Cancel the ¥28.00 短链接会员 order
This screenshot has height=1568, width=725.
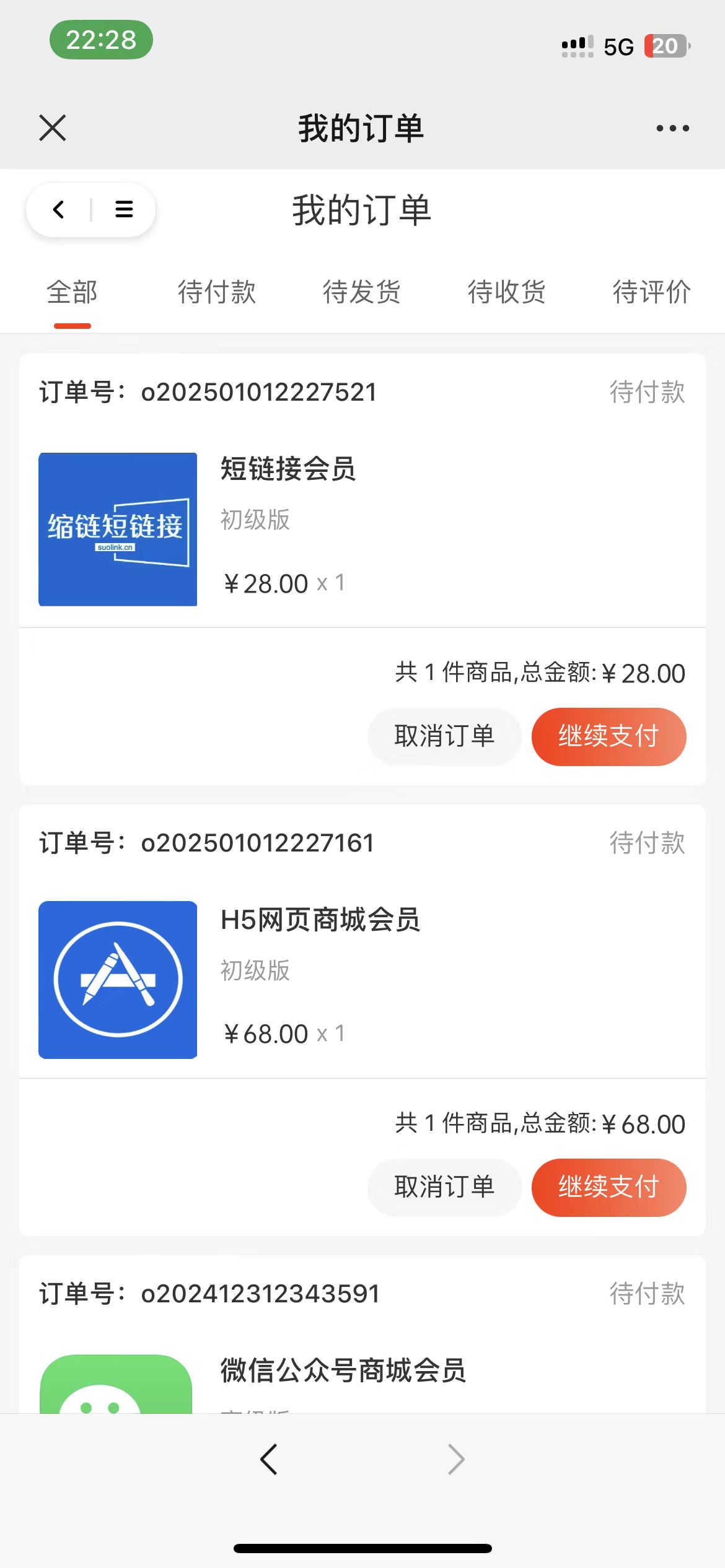click(x=444, y=736)
